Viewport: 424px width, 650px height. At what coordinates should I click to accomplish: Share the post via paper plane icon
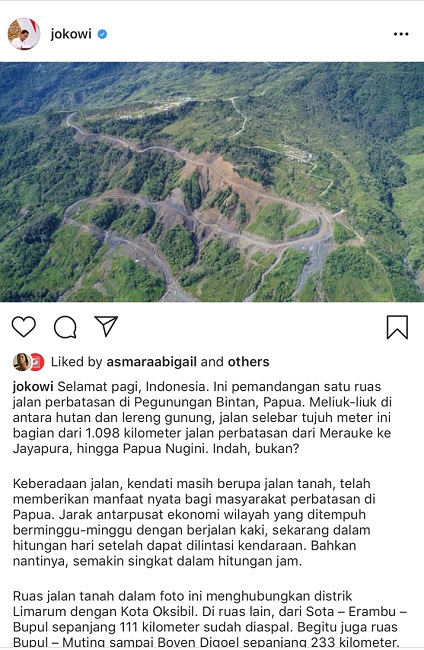(106, 326)
